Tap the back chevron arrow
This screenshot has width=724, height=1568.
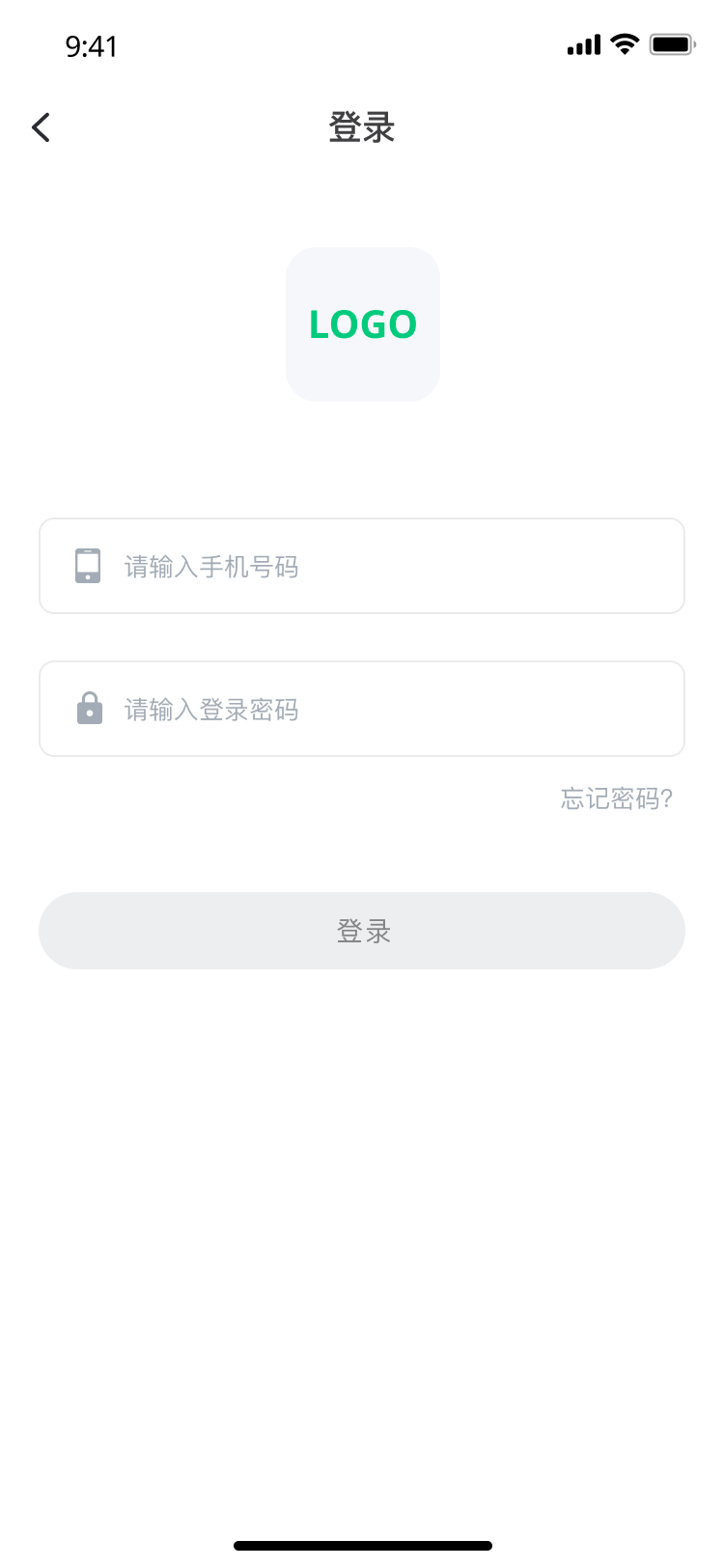41,126
